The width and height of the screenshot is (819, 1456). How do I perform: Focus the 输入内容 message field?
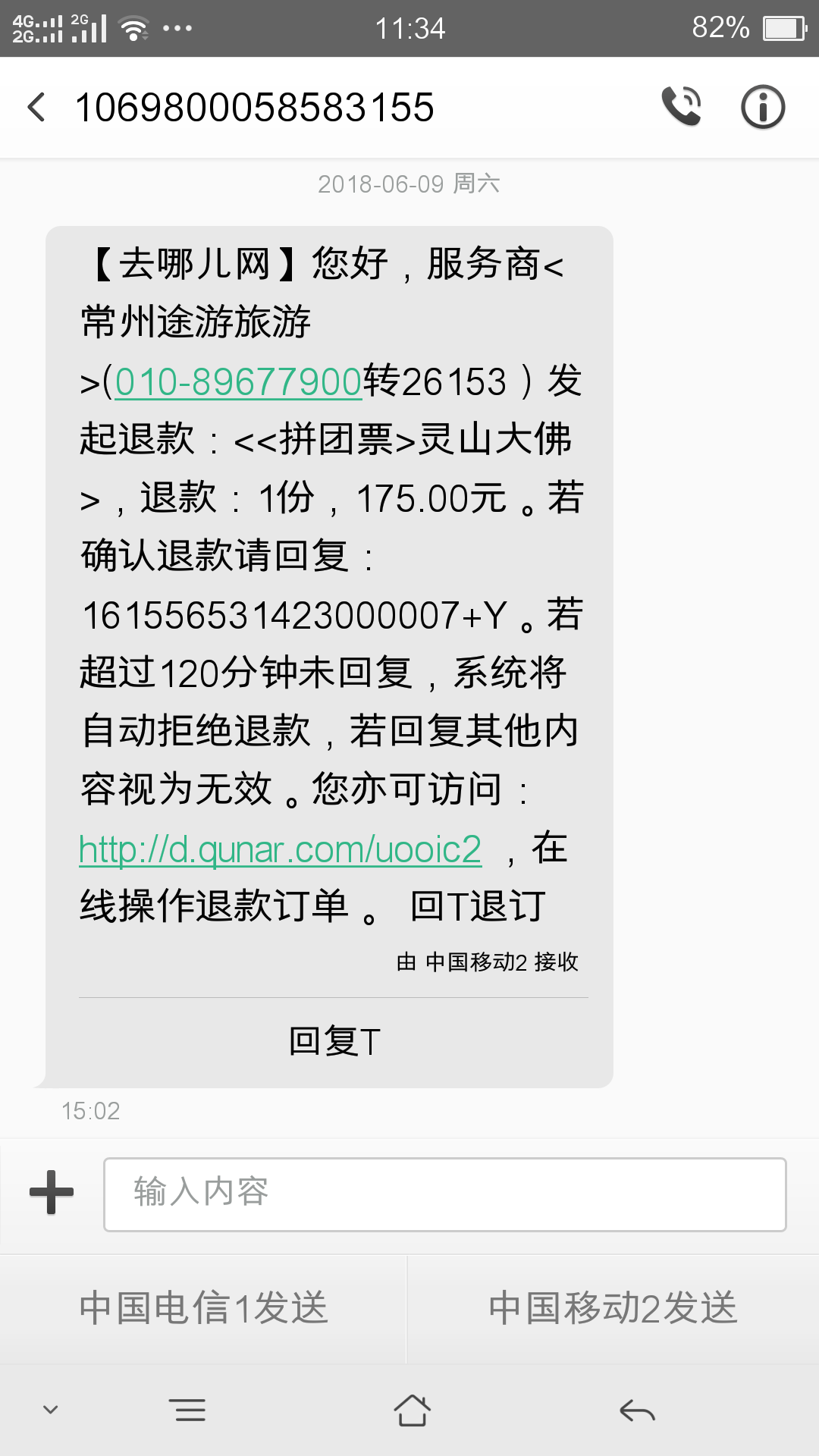[444, 1194]
